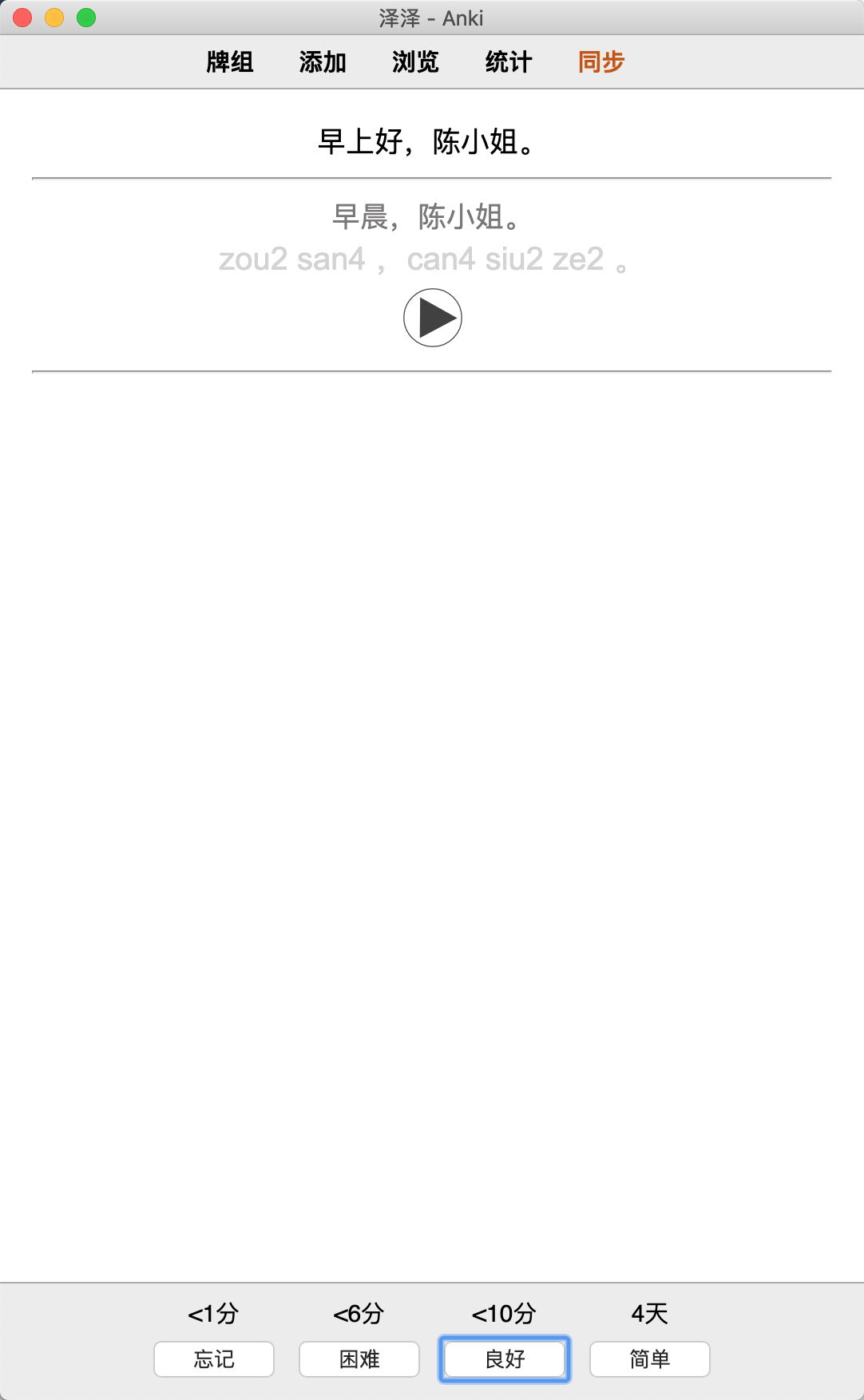Maximize the window with green button

pos(86,18)
